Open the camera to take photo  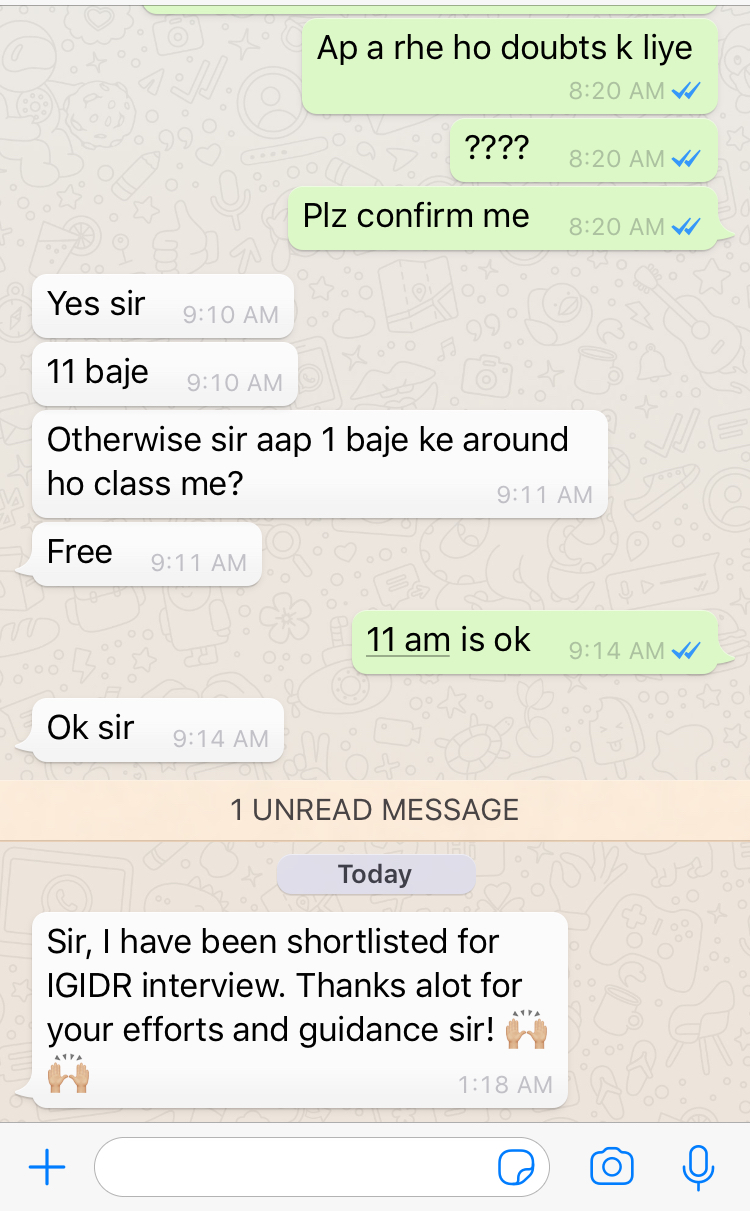612,1167
